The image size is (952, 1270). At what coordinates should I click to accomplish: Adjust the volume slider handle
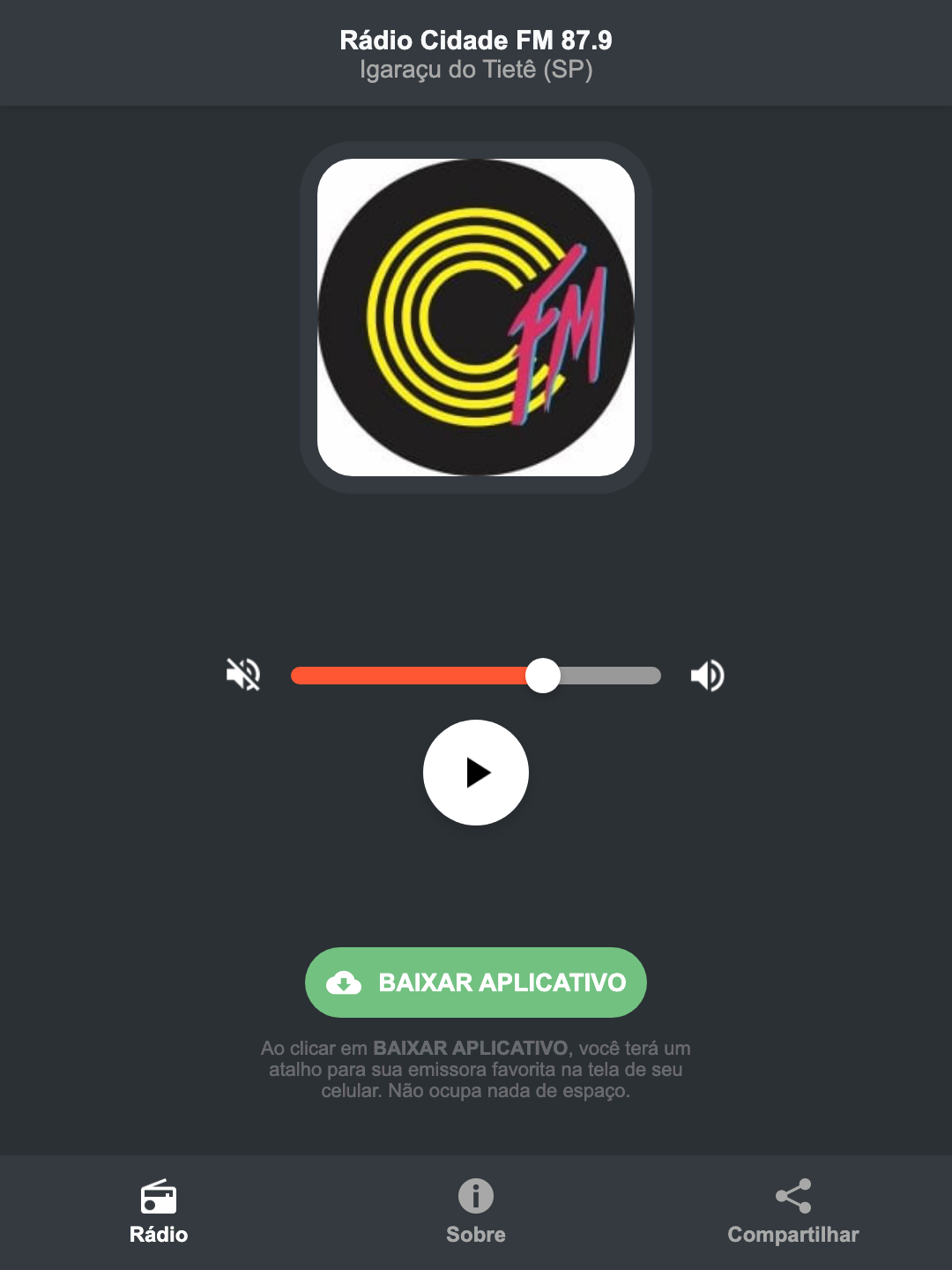click(x=544, y=675)
